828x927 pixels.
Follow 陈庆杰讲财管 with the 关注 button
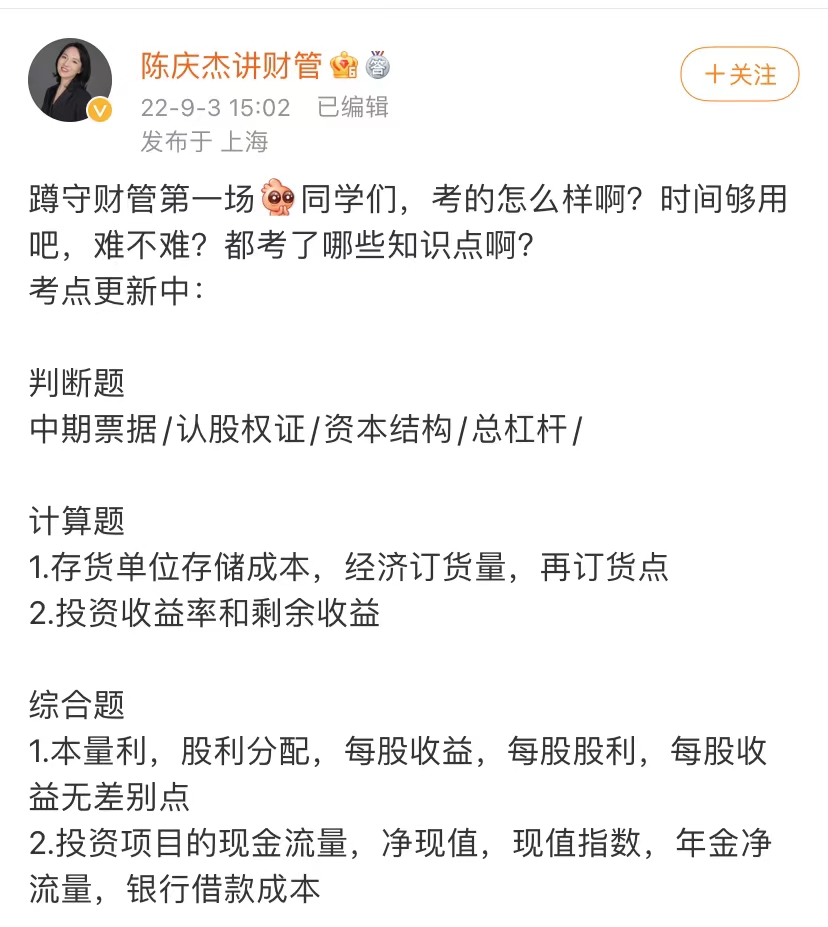[739, 75]
